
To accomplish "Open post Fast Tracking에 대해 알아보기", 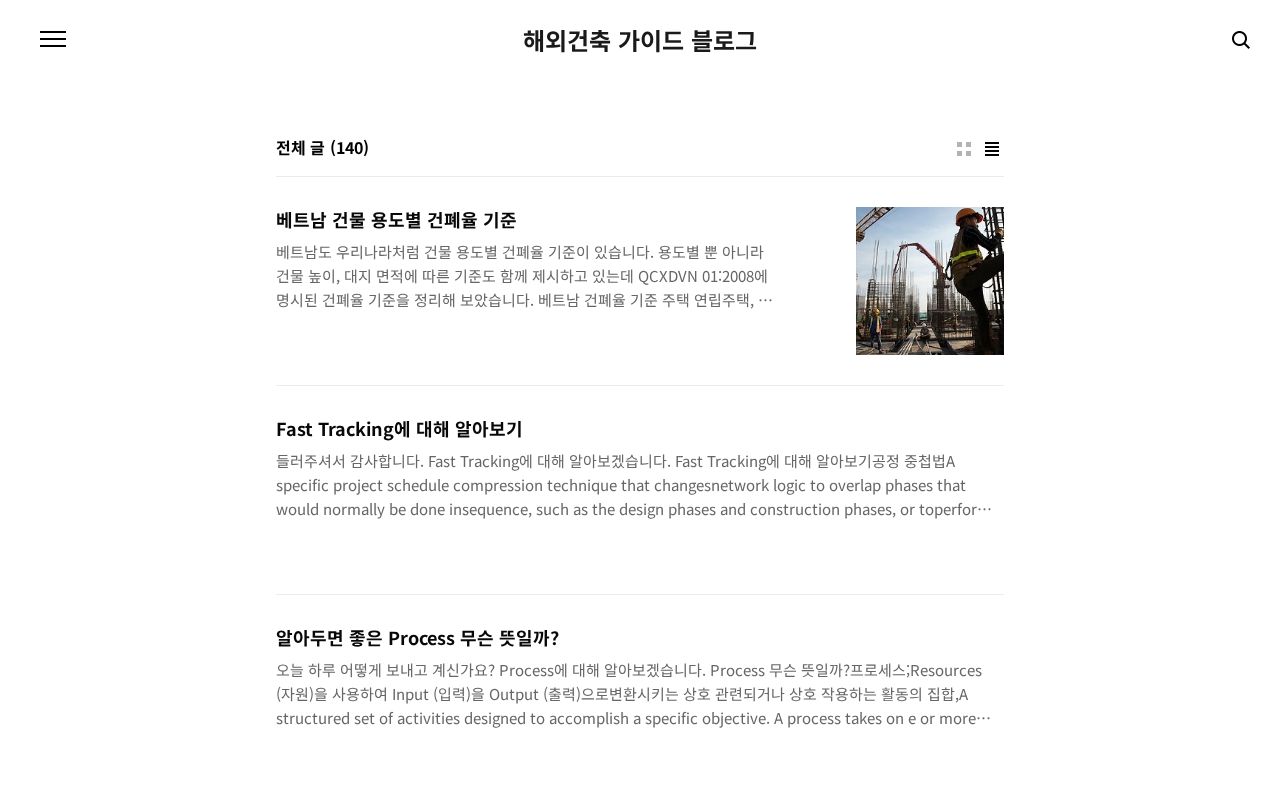I will [399, 429].
